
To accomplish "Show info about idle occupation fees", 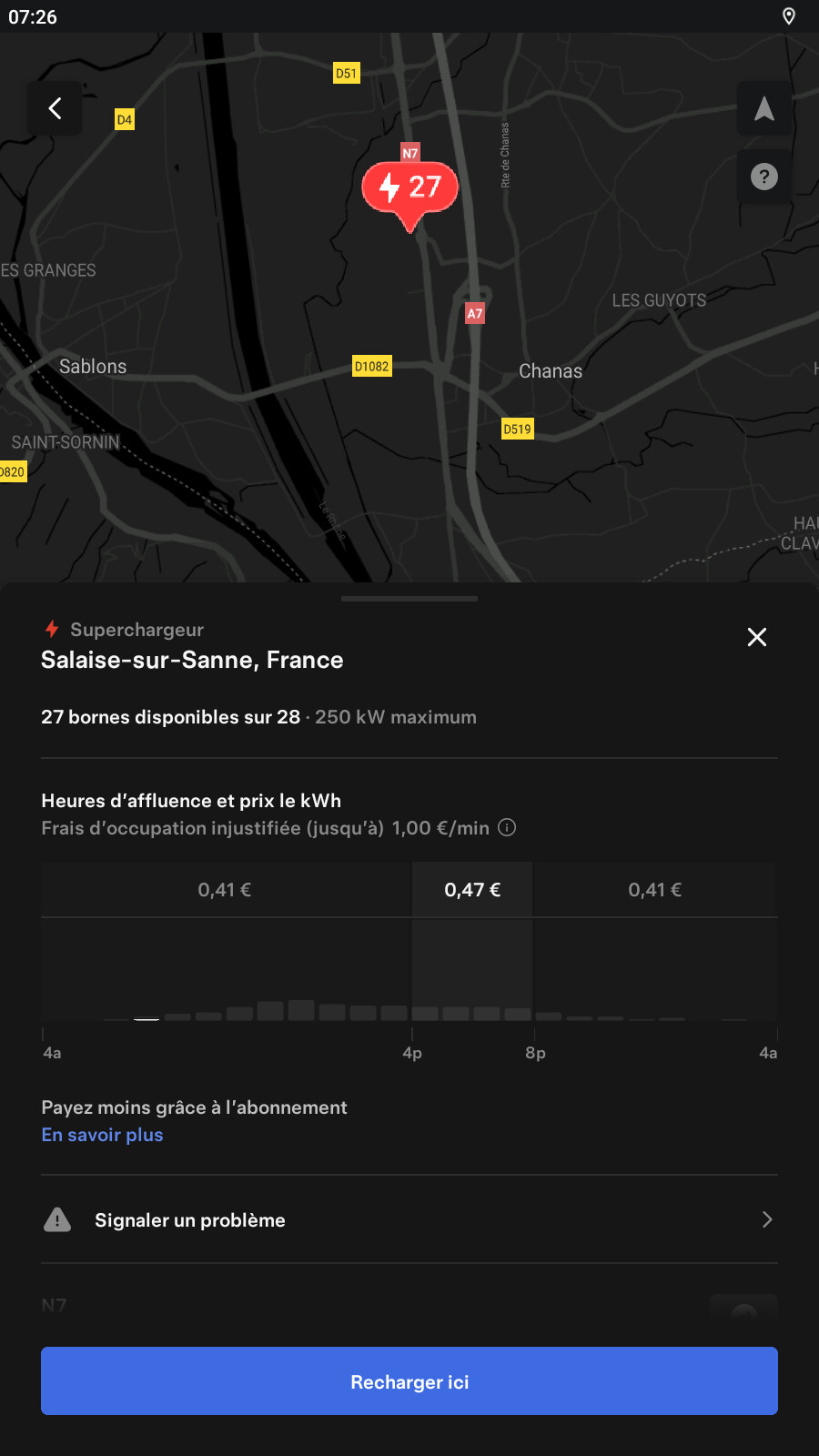I will click(x=508, y=827).
